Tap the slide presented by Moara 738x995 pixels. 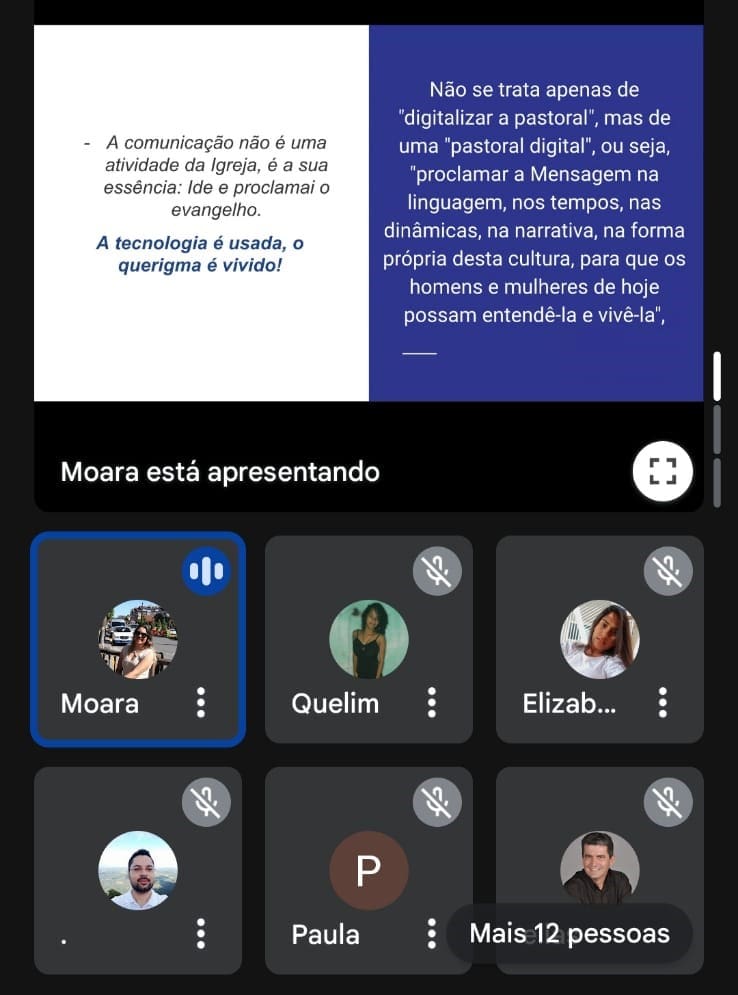pyautogui.click(x=368, y=213)
